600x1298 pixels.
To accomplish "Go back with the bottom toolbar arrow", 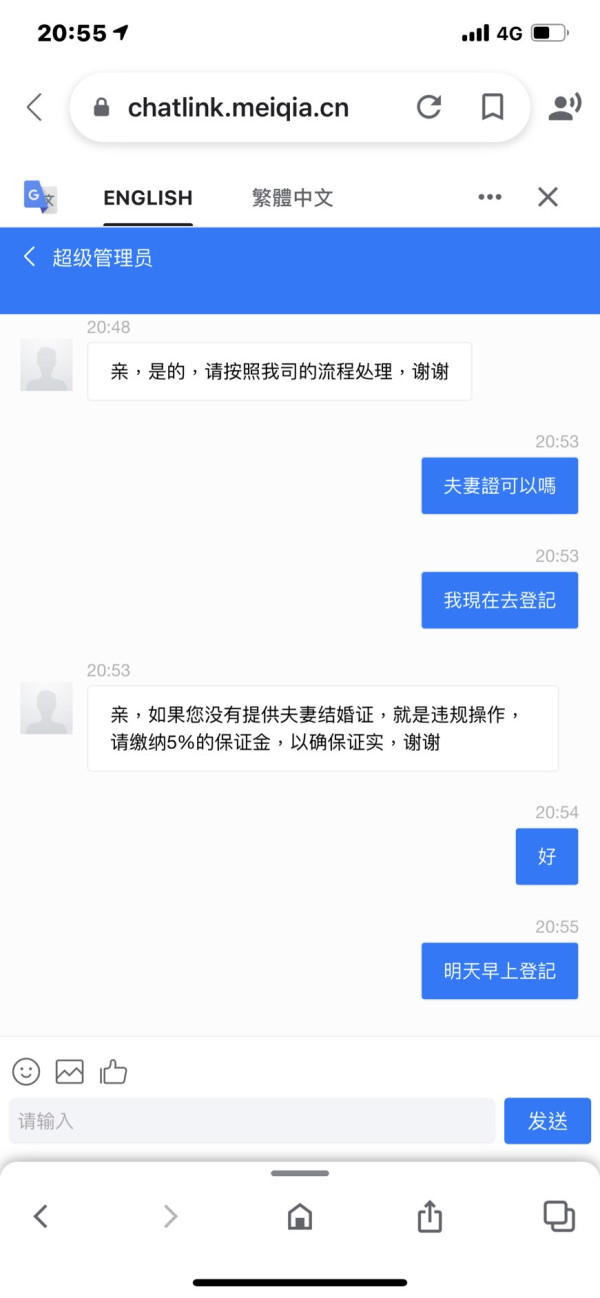I will 41,1216.
